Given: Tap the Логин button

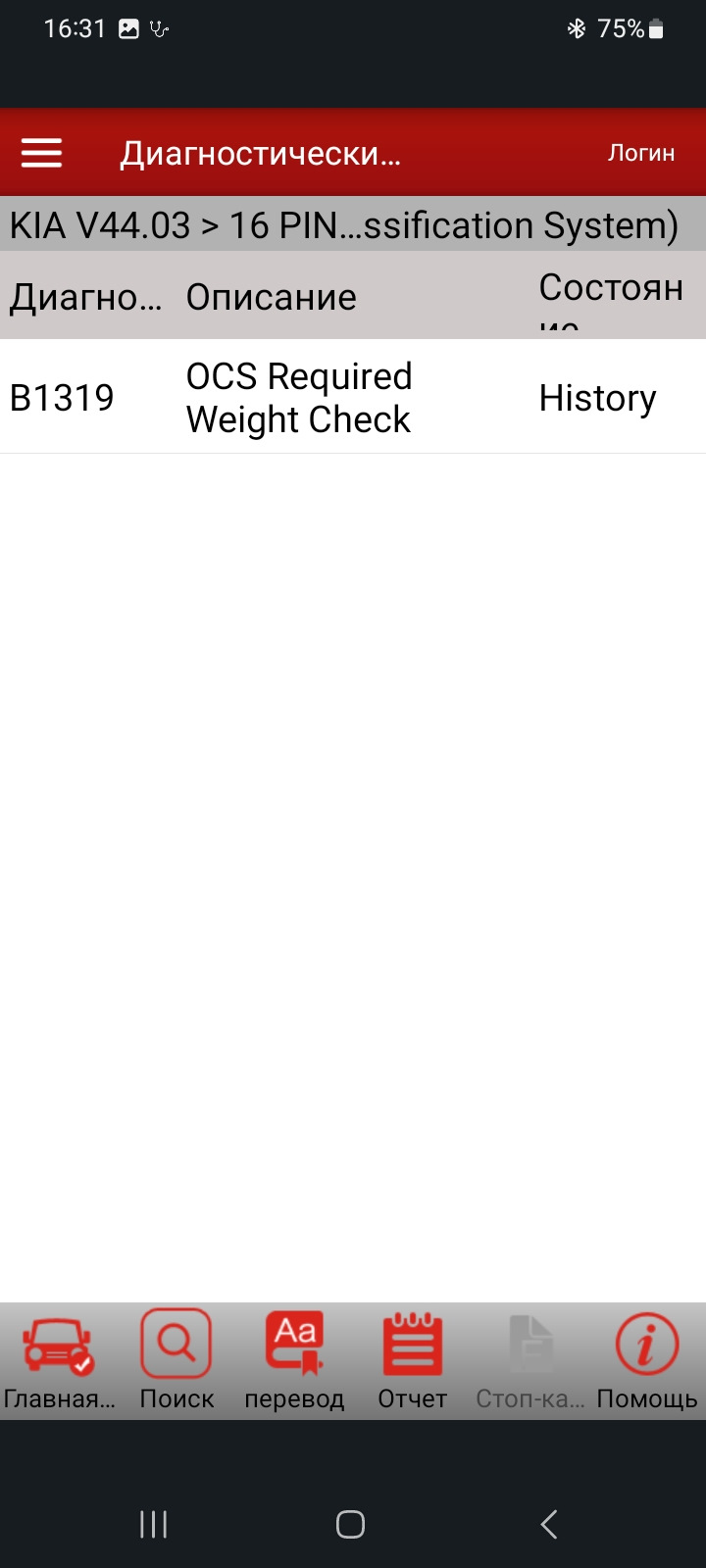Looking at the screenshot, I should 641,153.
